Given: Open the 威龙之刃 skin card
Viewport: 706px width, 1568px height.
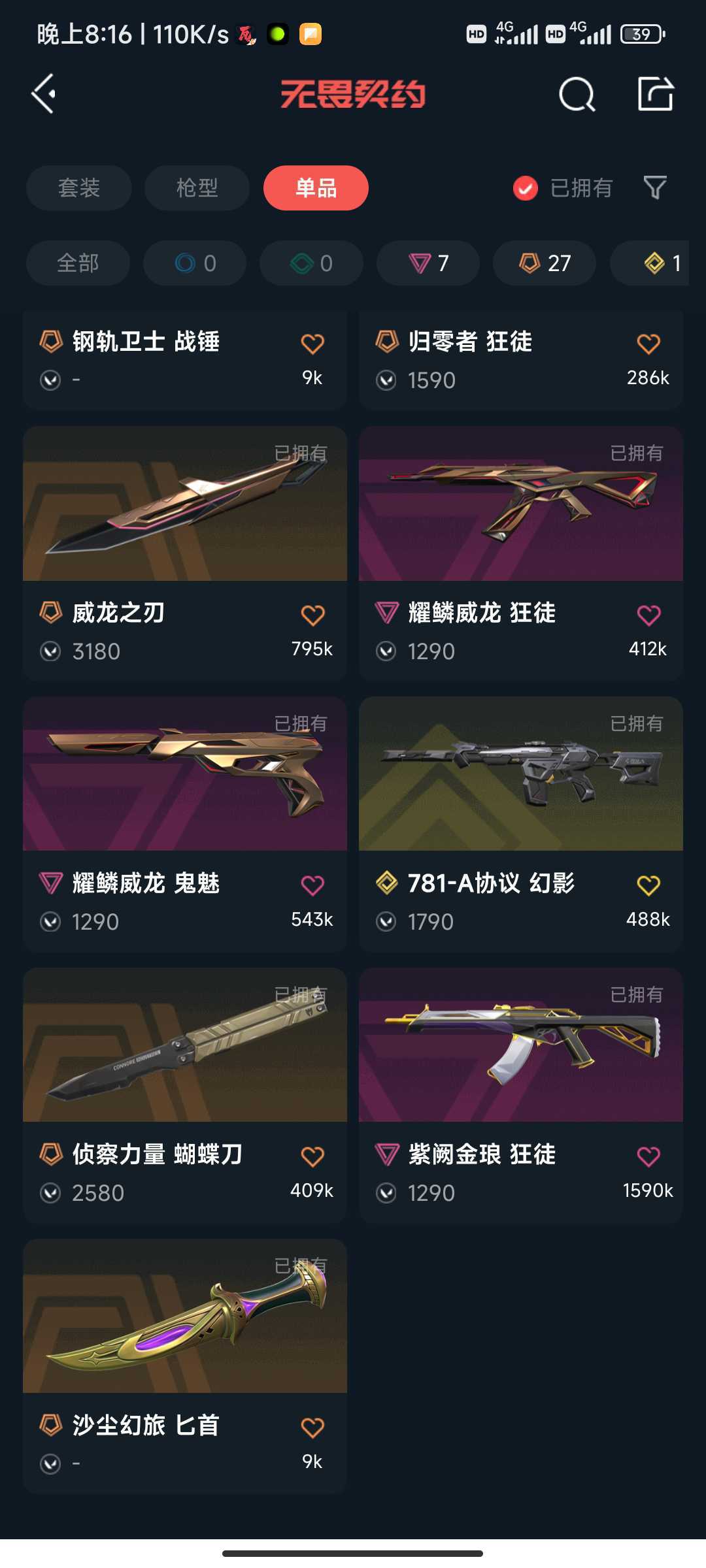Looking at the screenshot, I should pyautogui.click(x=185, y=553).
